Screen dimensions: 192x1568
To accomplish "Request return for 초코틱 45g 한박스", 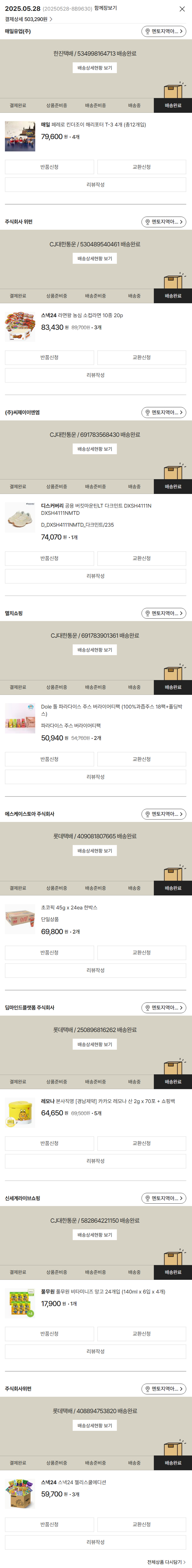I will pos(49,953).
